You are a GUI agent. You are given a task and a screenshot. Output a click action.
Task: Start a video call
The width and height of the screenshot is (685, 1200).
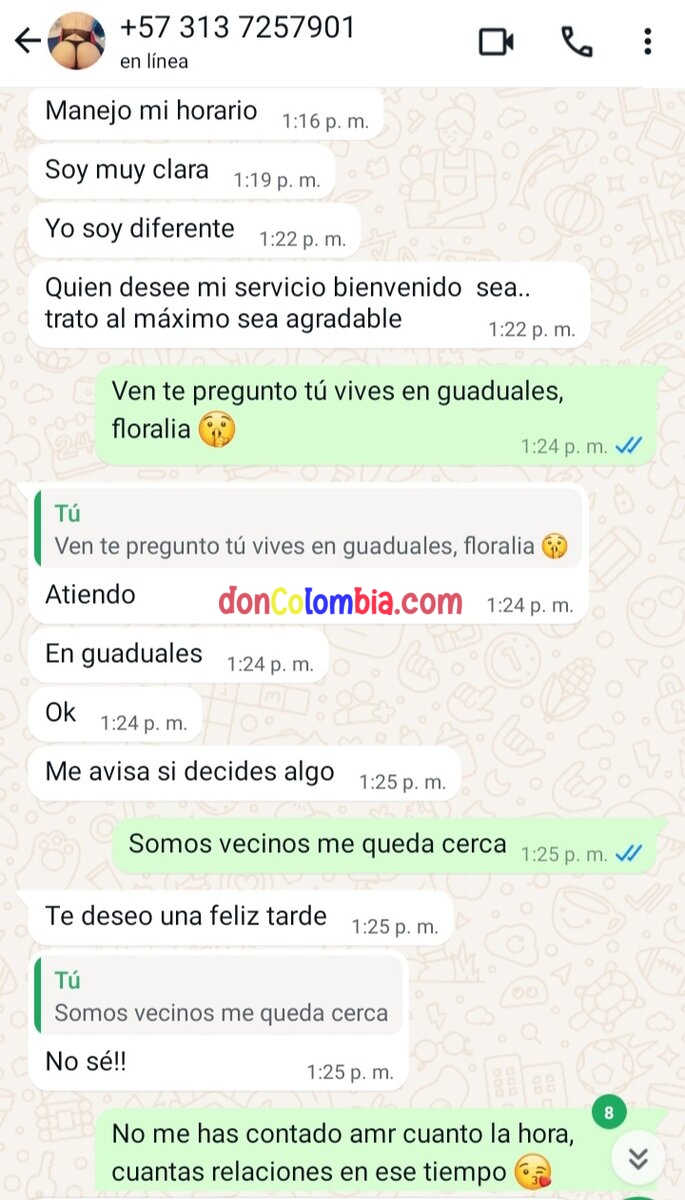[x=496, y=42]
